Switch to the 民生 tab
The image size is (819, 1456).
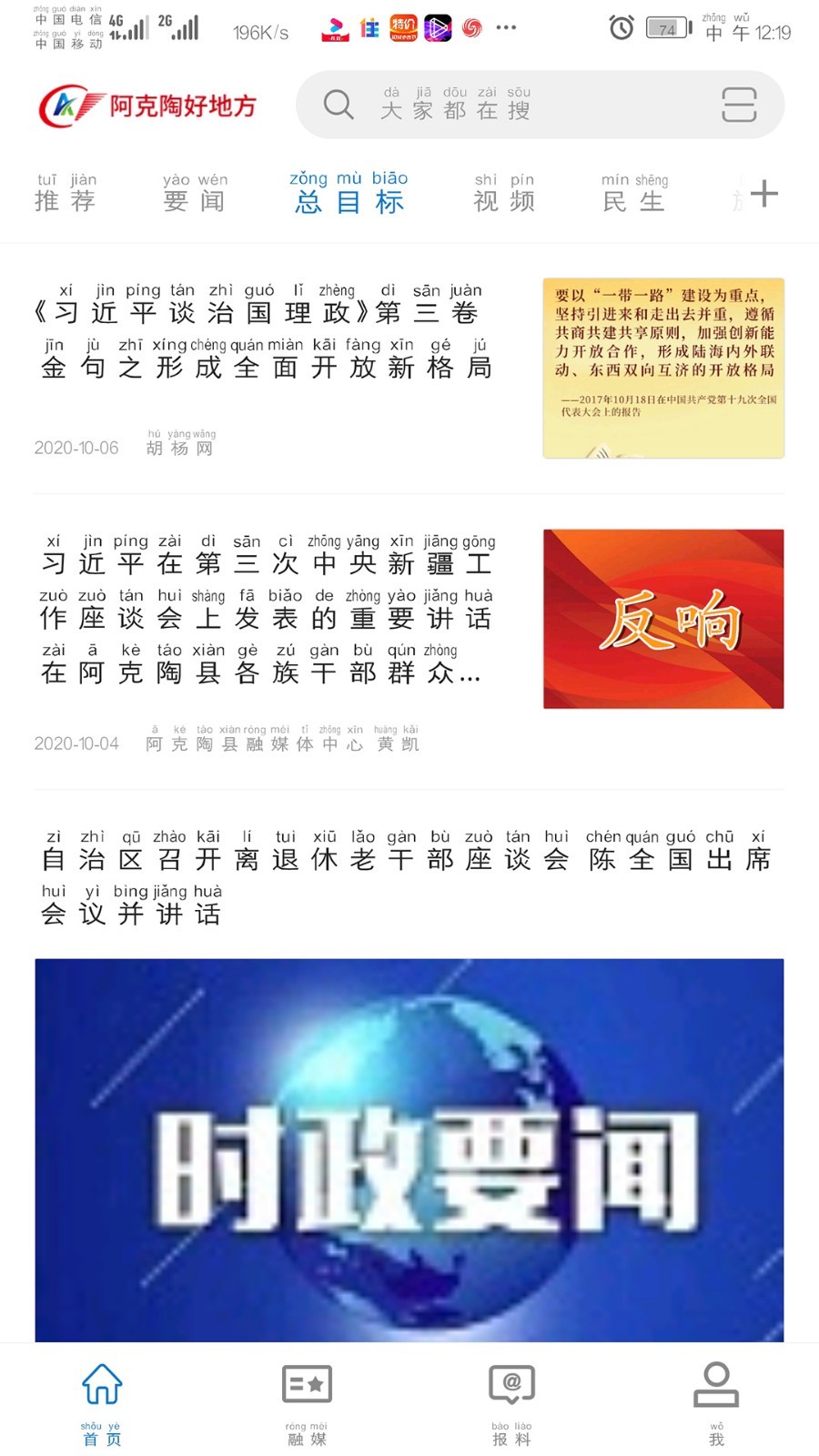[x=633, y=192]
